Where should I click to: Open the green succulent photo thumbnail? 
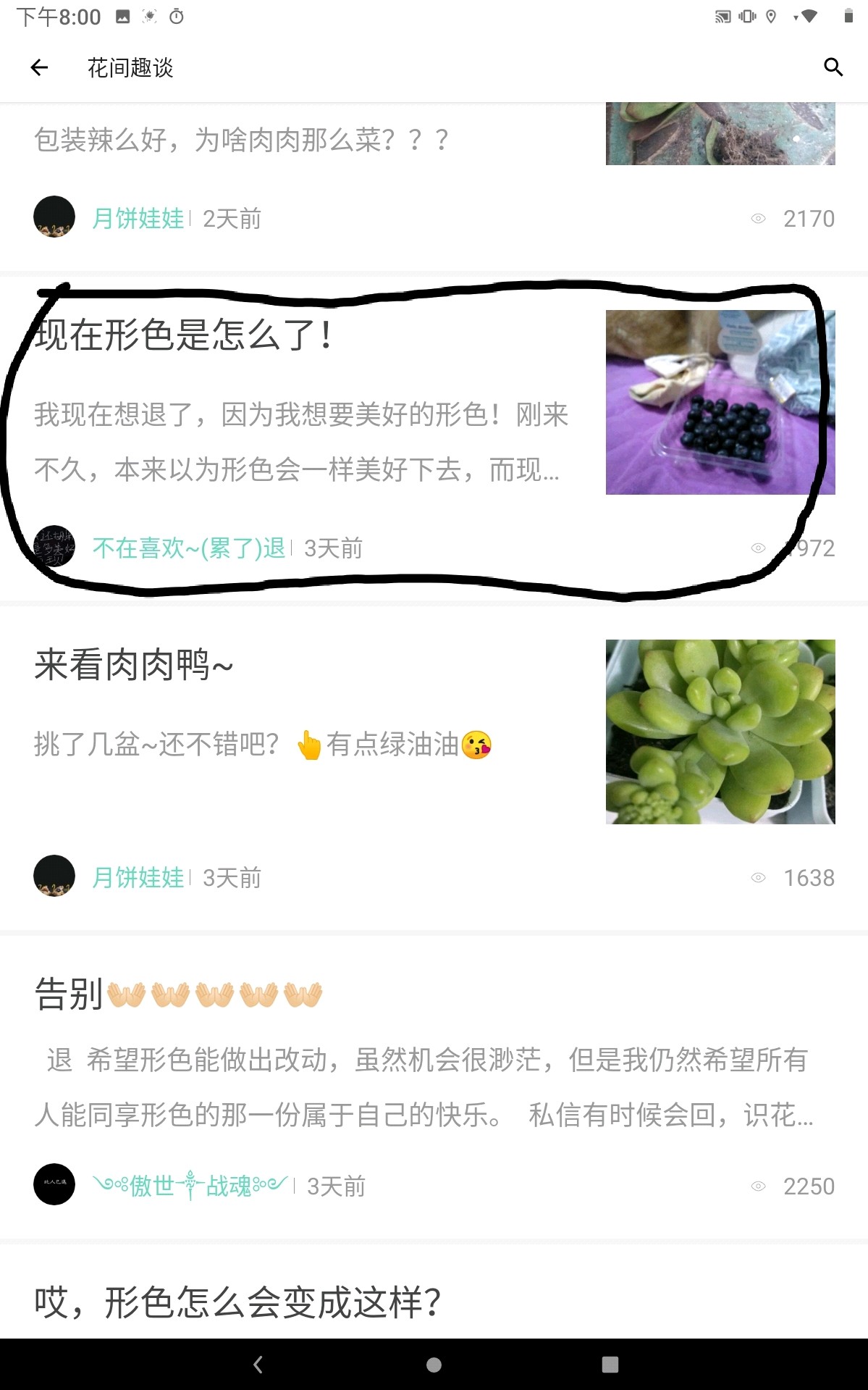tap(720, 732)
